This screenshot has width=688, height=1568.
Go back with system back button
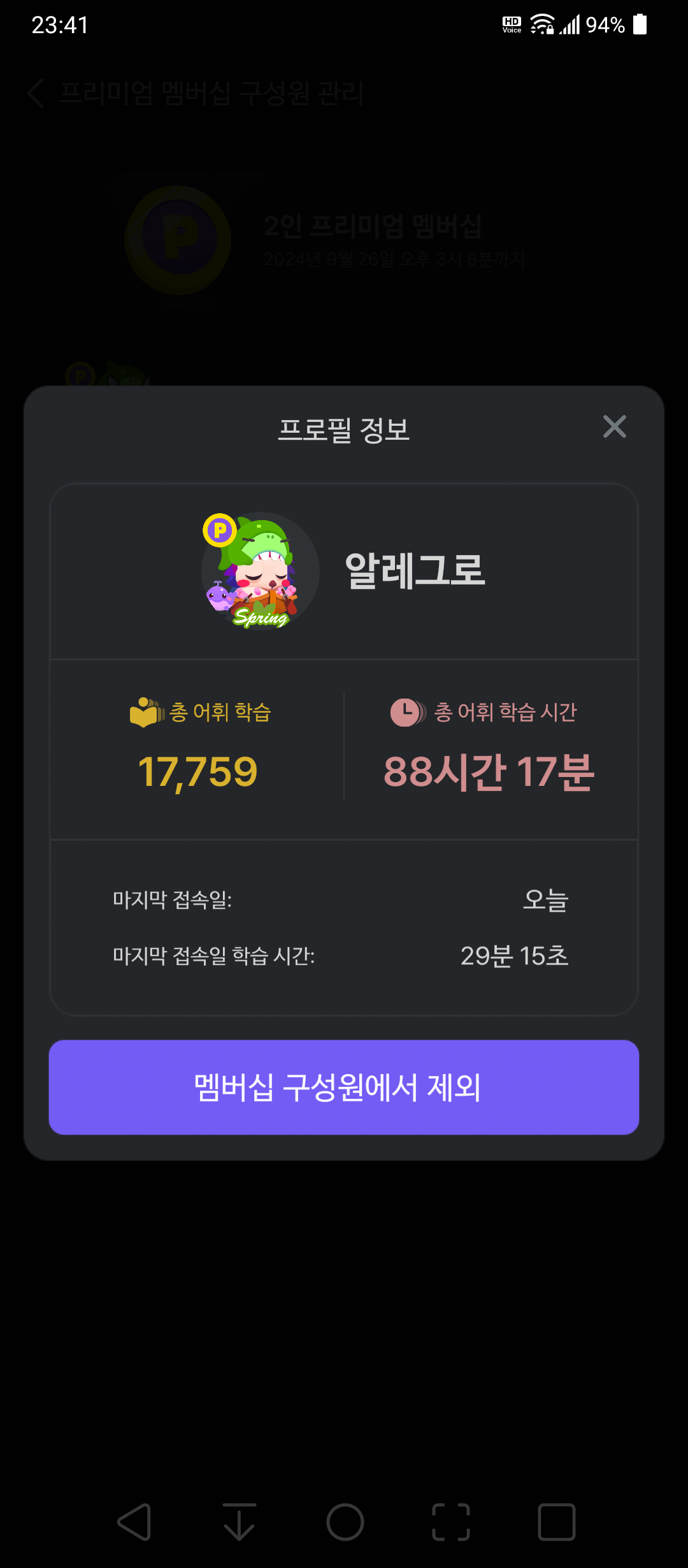(134, 1522)
